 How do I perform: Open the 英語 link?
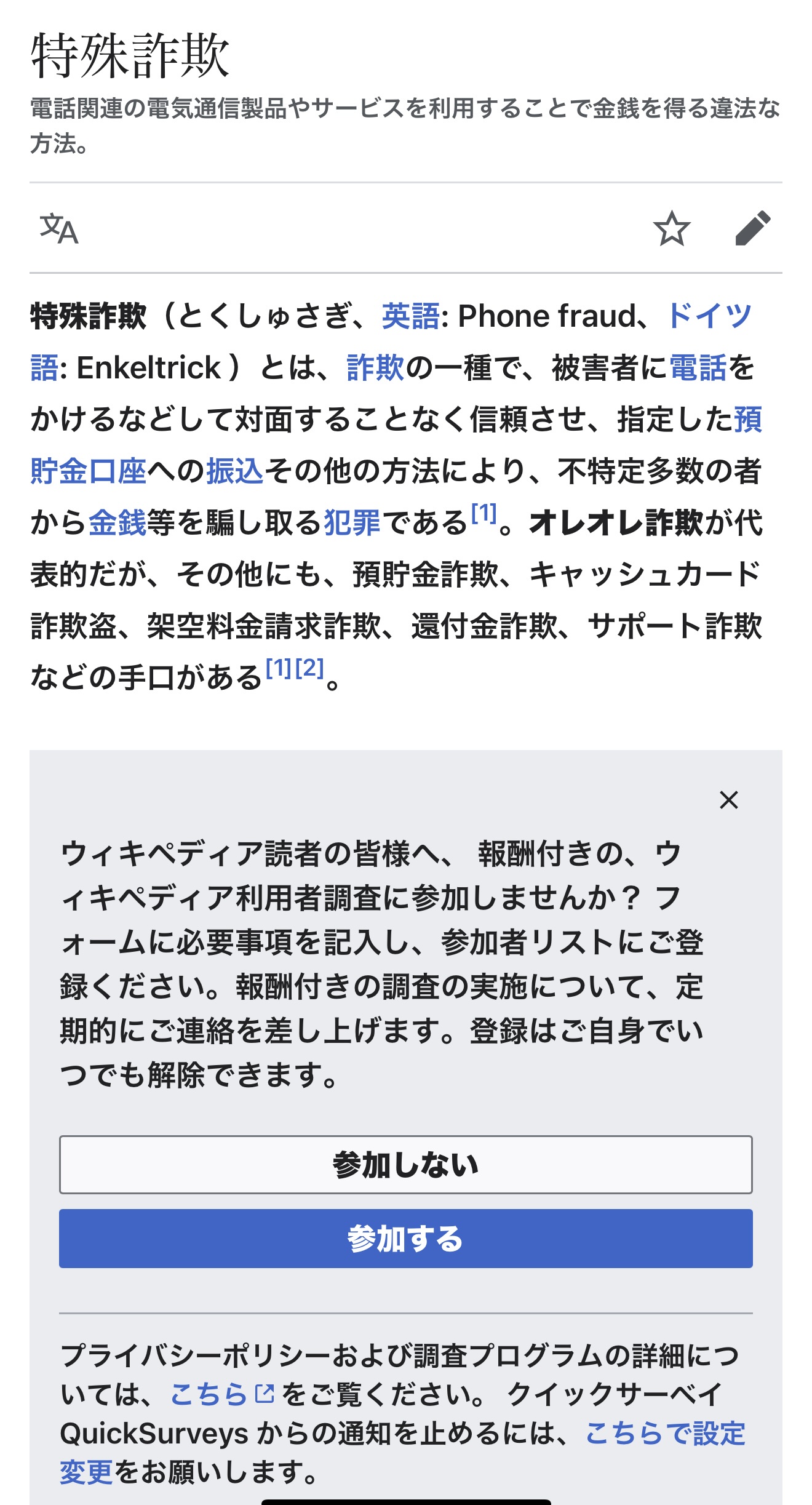click(410, 316)
